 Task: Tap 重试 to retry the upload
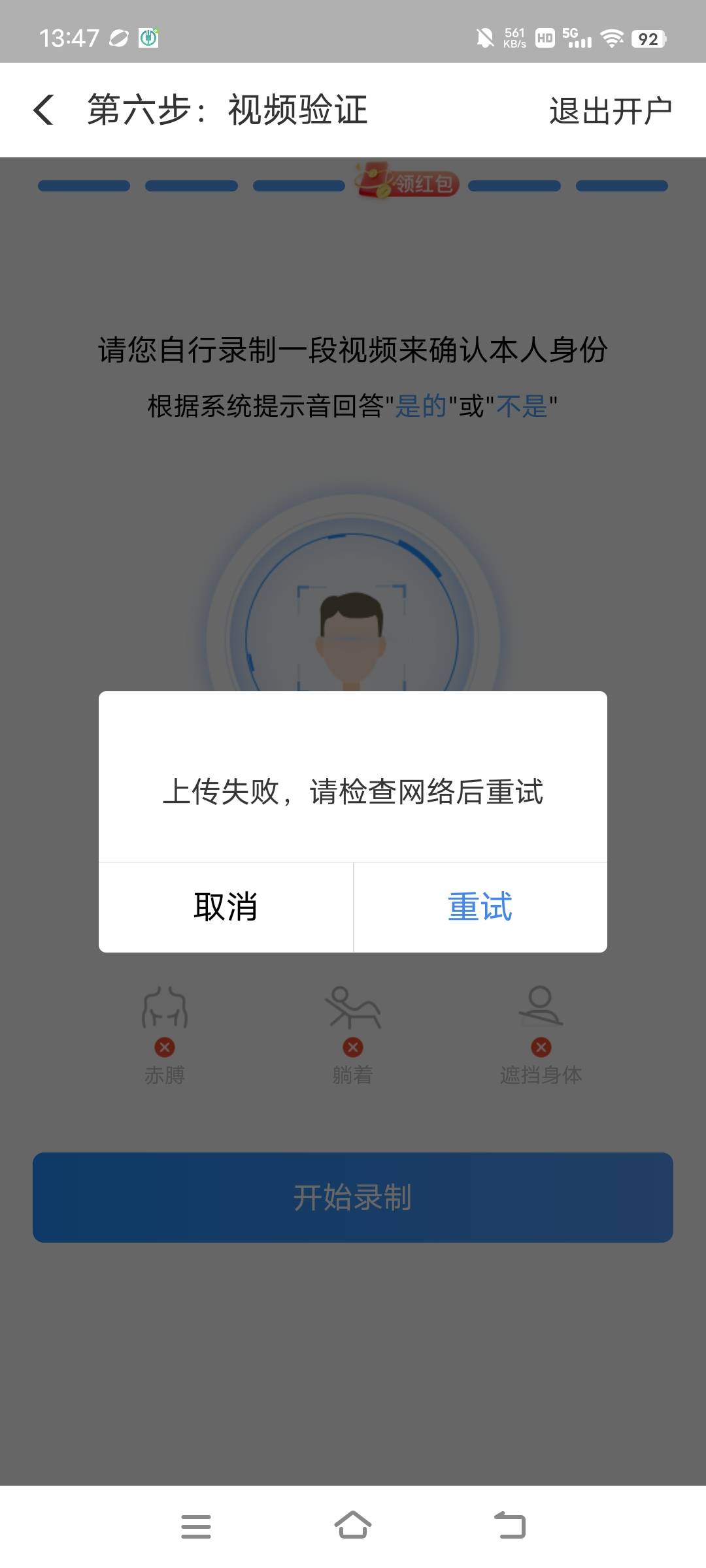click(x=480, y=907)
